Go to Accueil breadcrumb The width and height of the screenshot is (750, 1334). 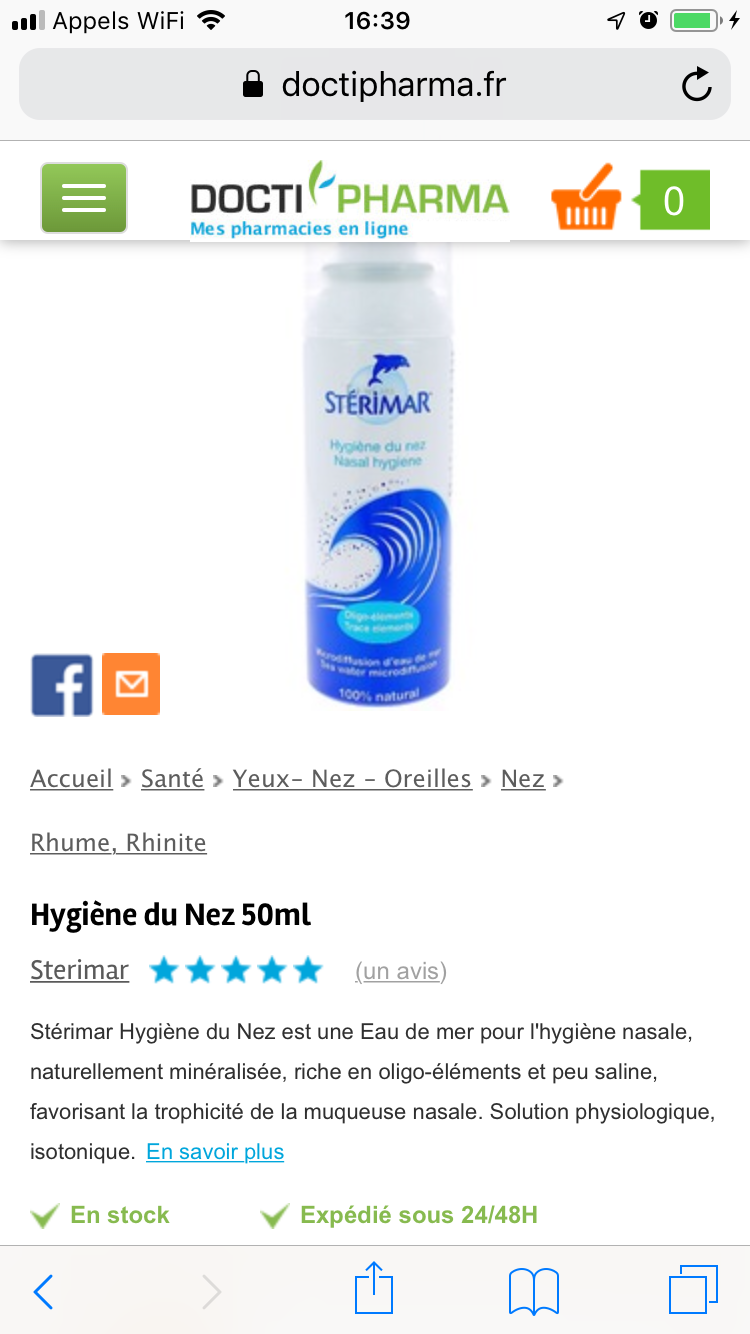coord(72,779)
